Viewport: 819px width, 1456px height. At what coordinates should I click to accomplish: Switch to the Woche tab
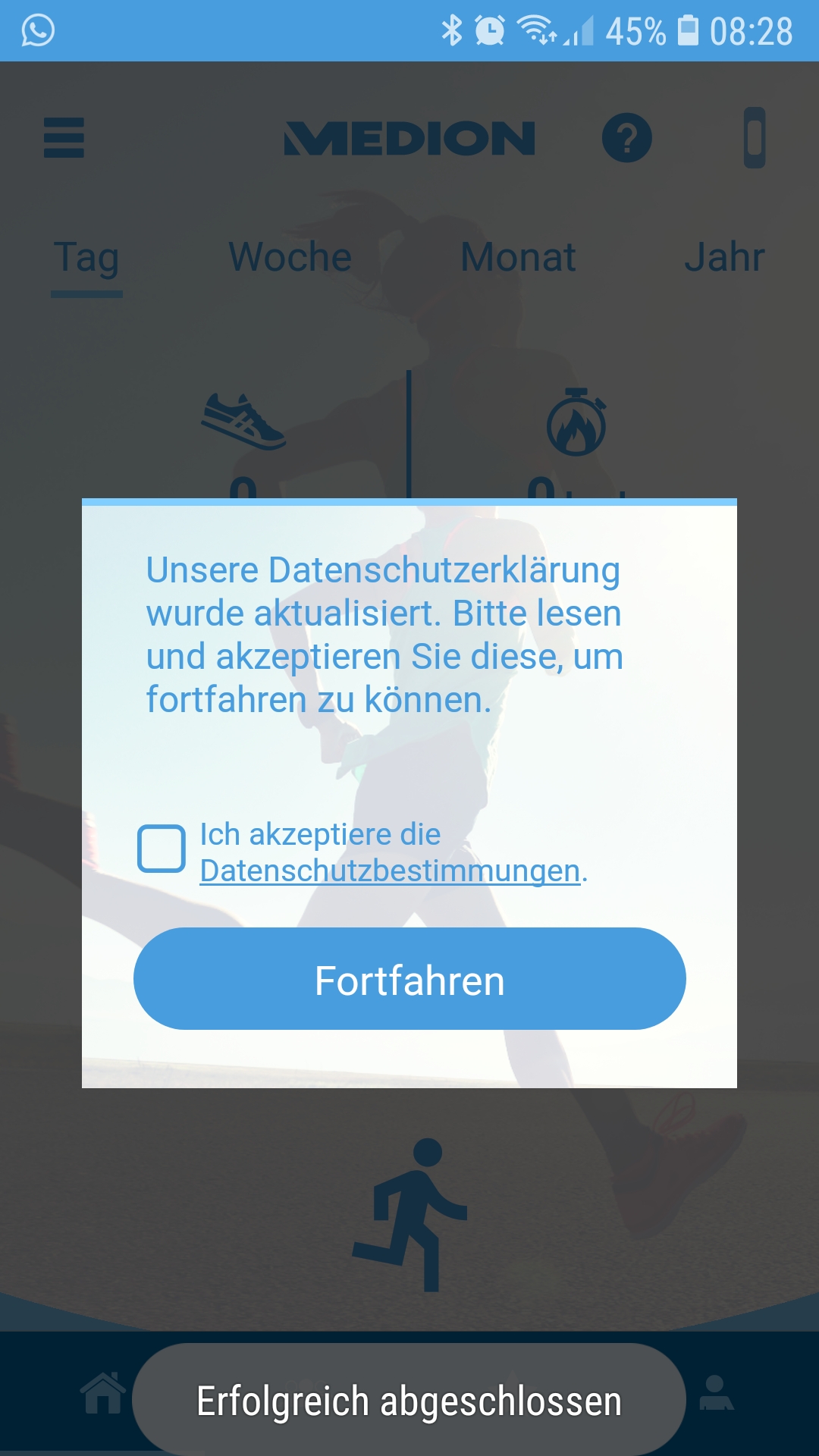tap(290, 258)
